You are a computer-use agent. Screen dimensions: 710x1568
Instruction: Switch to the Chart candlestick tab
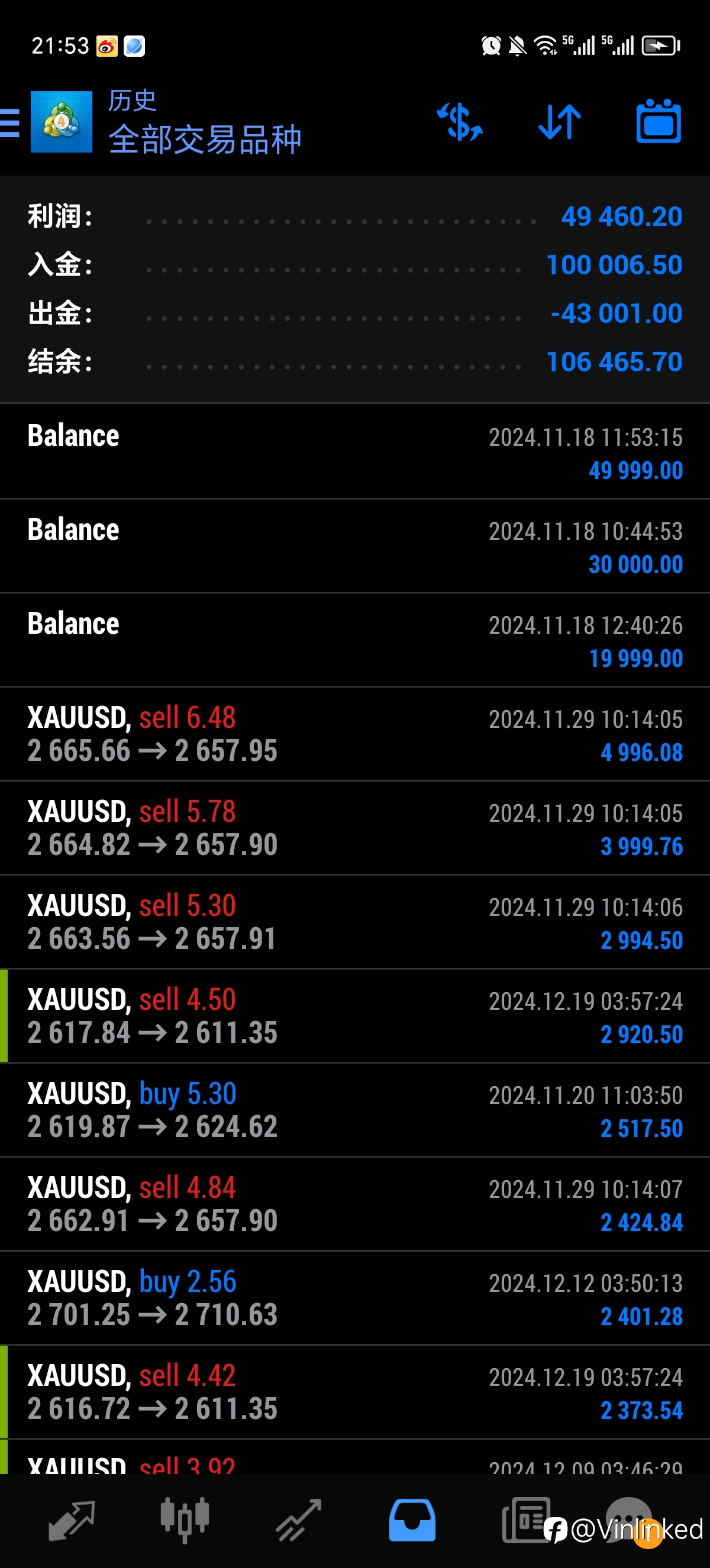tap(185, 1520)
